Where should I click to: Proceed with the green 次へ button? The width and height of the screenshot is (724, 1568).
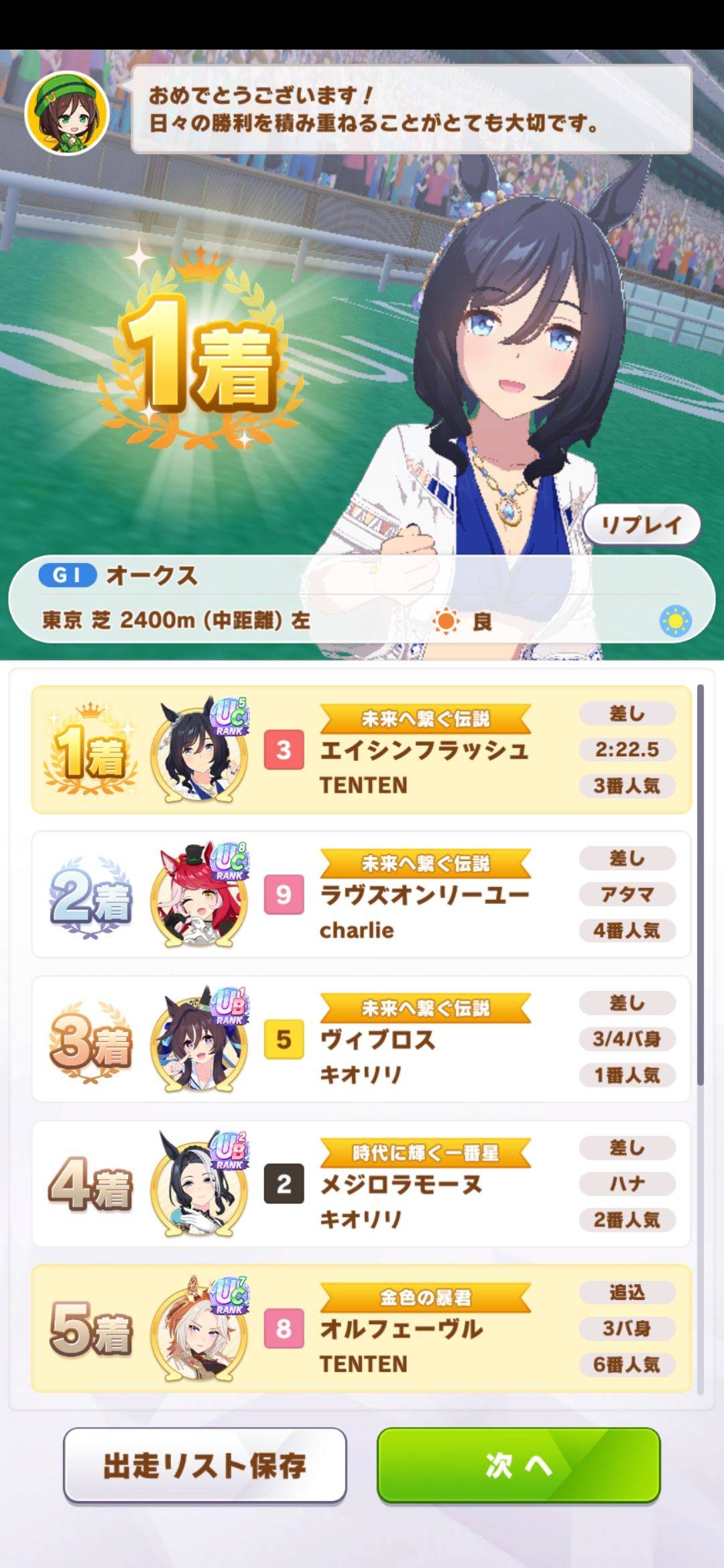tap(518, 1465)
